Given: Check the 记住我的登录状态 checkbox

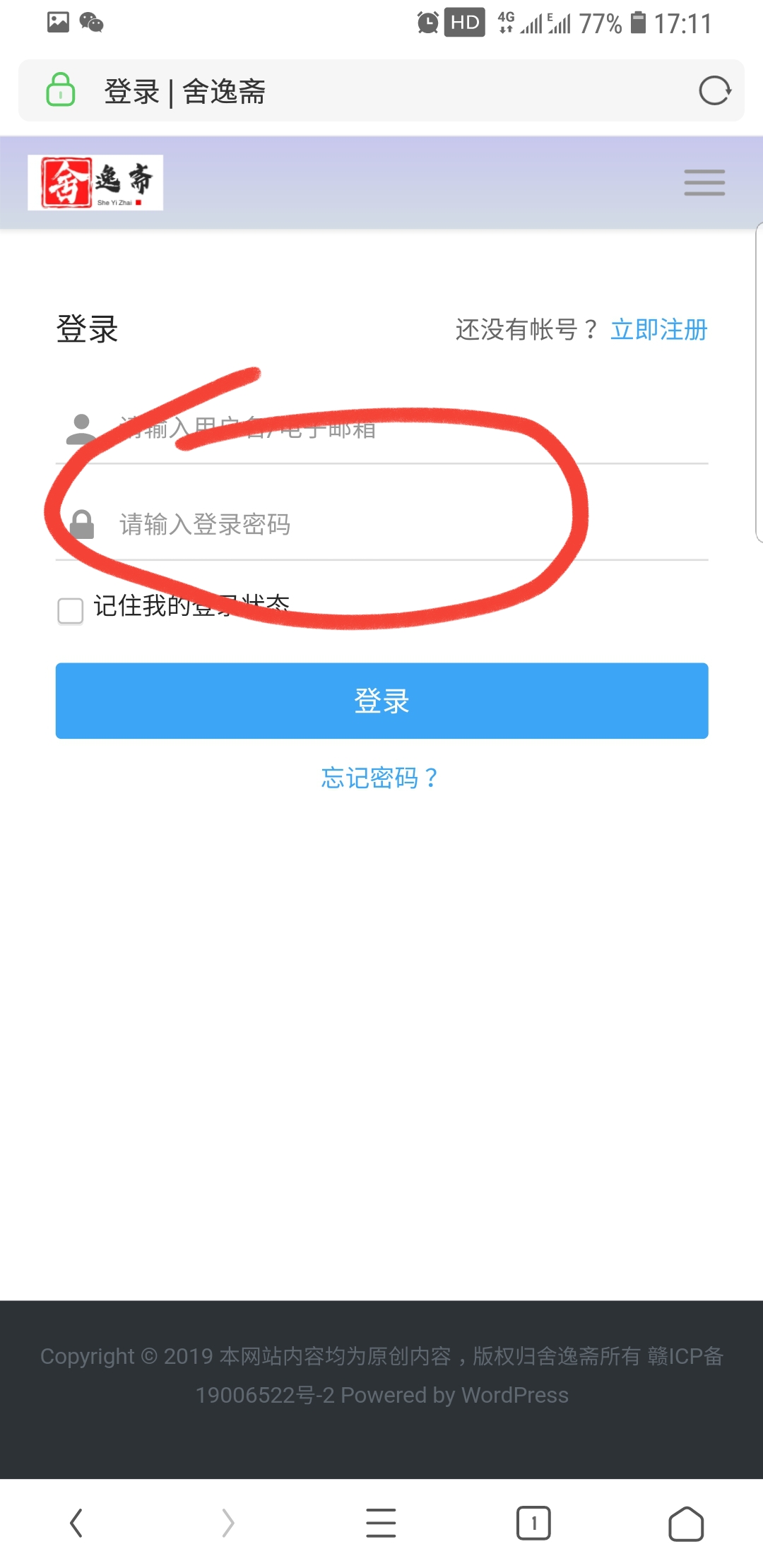Looking at the screenshot, I should pyautogui.click(x=71, y=610).
